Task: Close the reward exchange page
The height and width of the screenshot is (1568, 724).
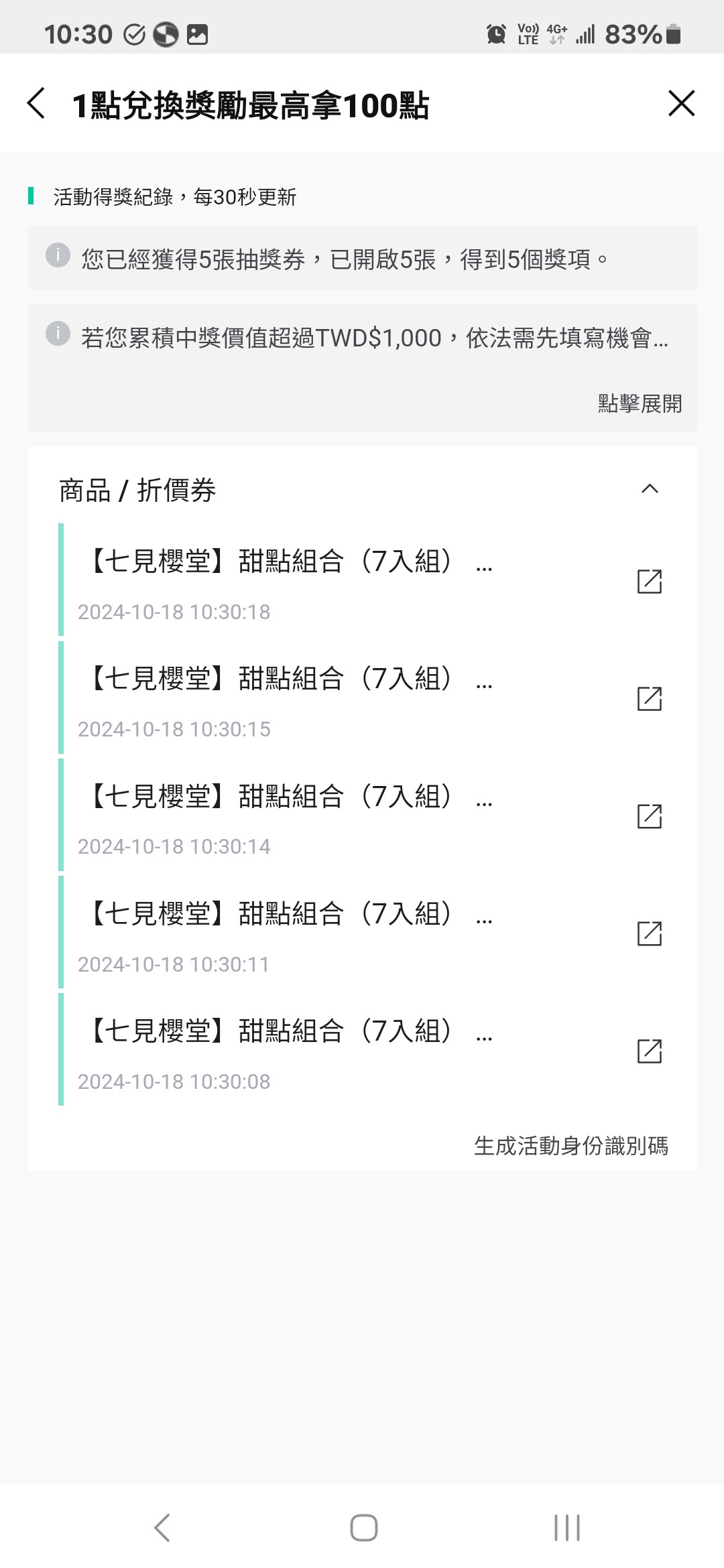Action: pos(681,104)
